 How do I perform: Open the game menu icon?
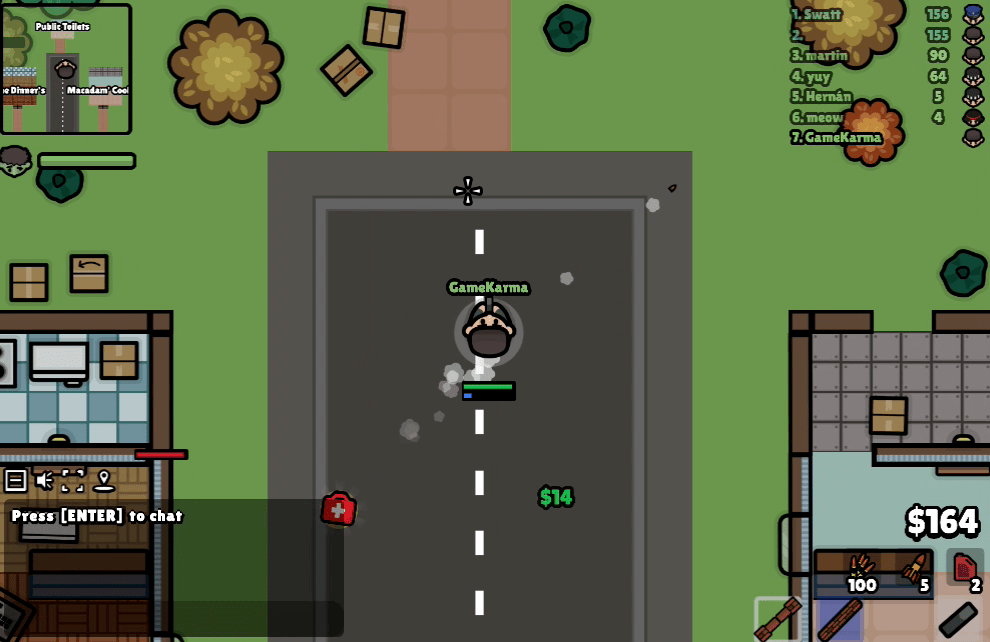[x=15, y=481]
